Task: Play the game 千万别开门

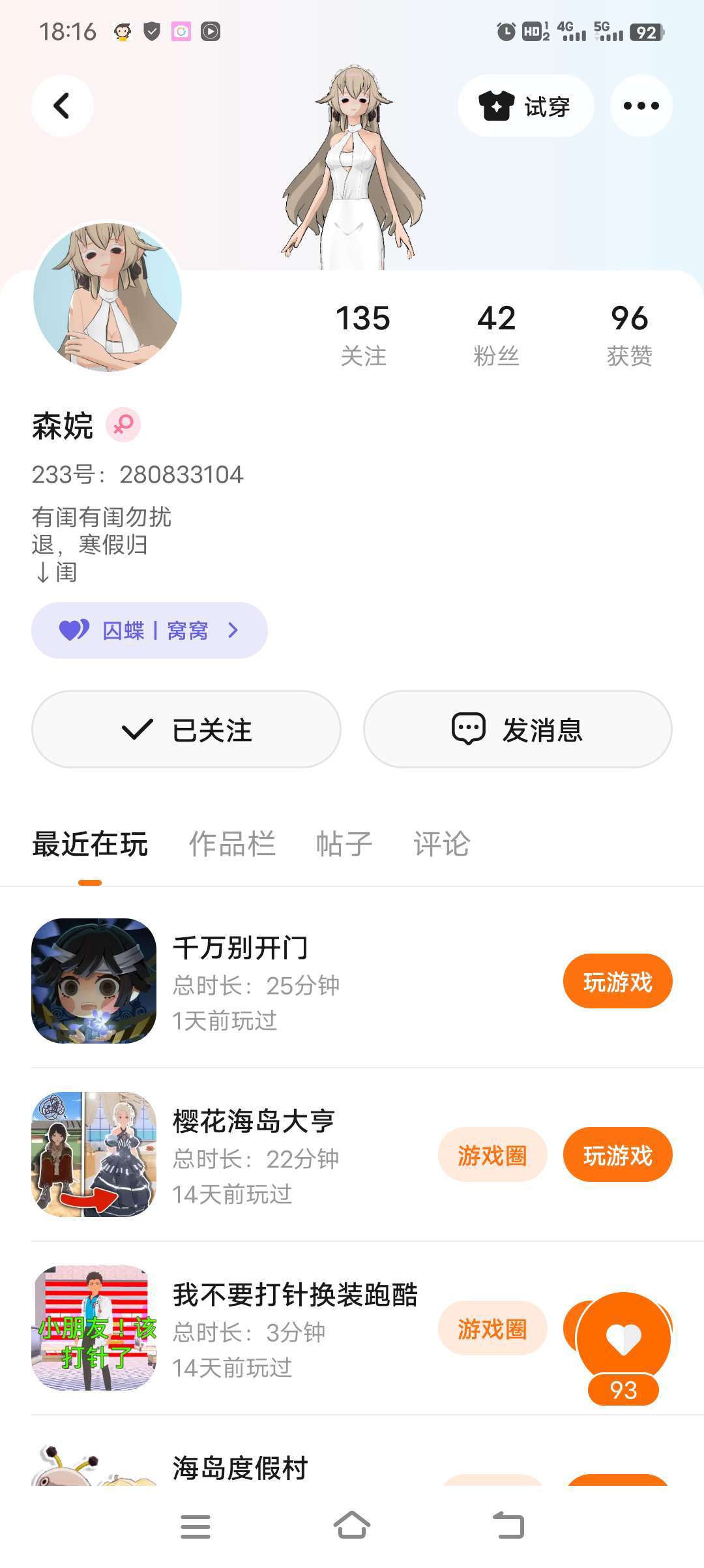Action: 617,981
